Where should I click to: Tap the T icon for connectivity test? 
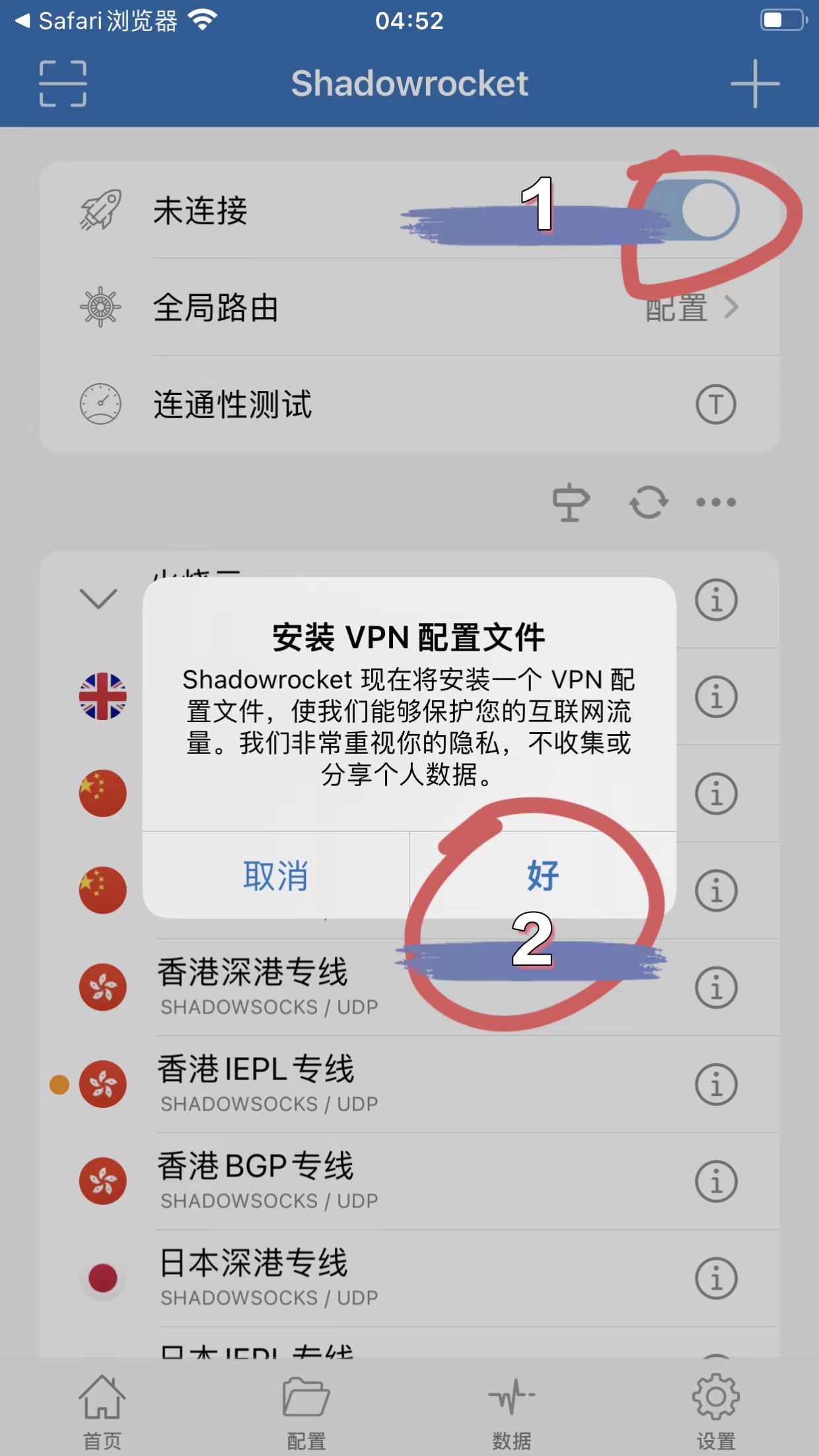click(x=716, y=404)
